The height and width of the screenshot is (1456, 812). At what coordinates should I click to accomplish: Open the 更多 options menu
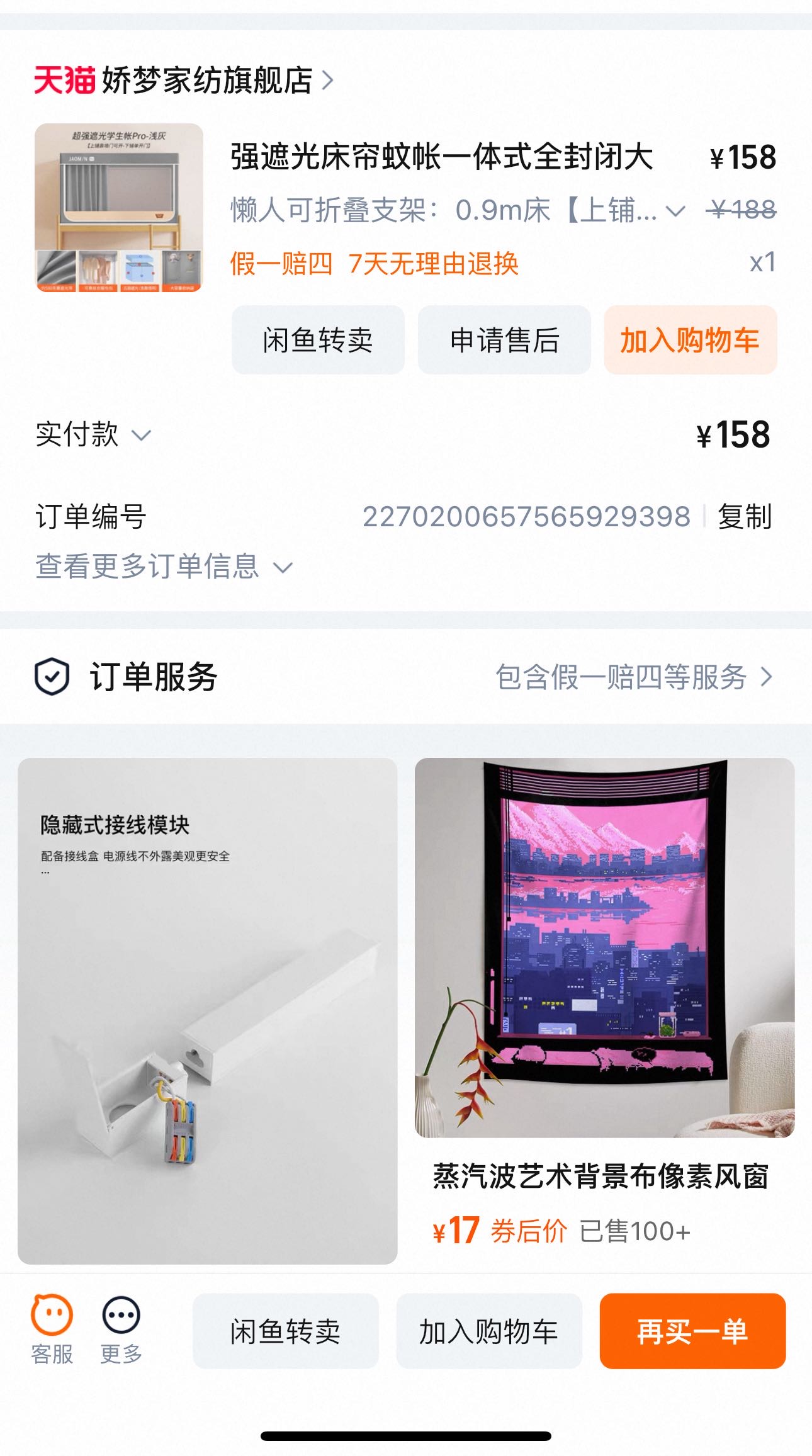click(121, 1329)
